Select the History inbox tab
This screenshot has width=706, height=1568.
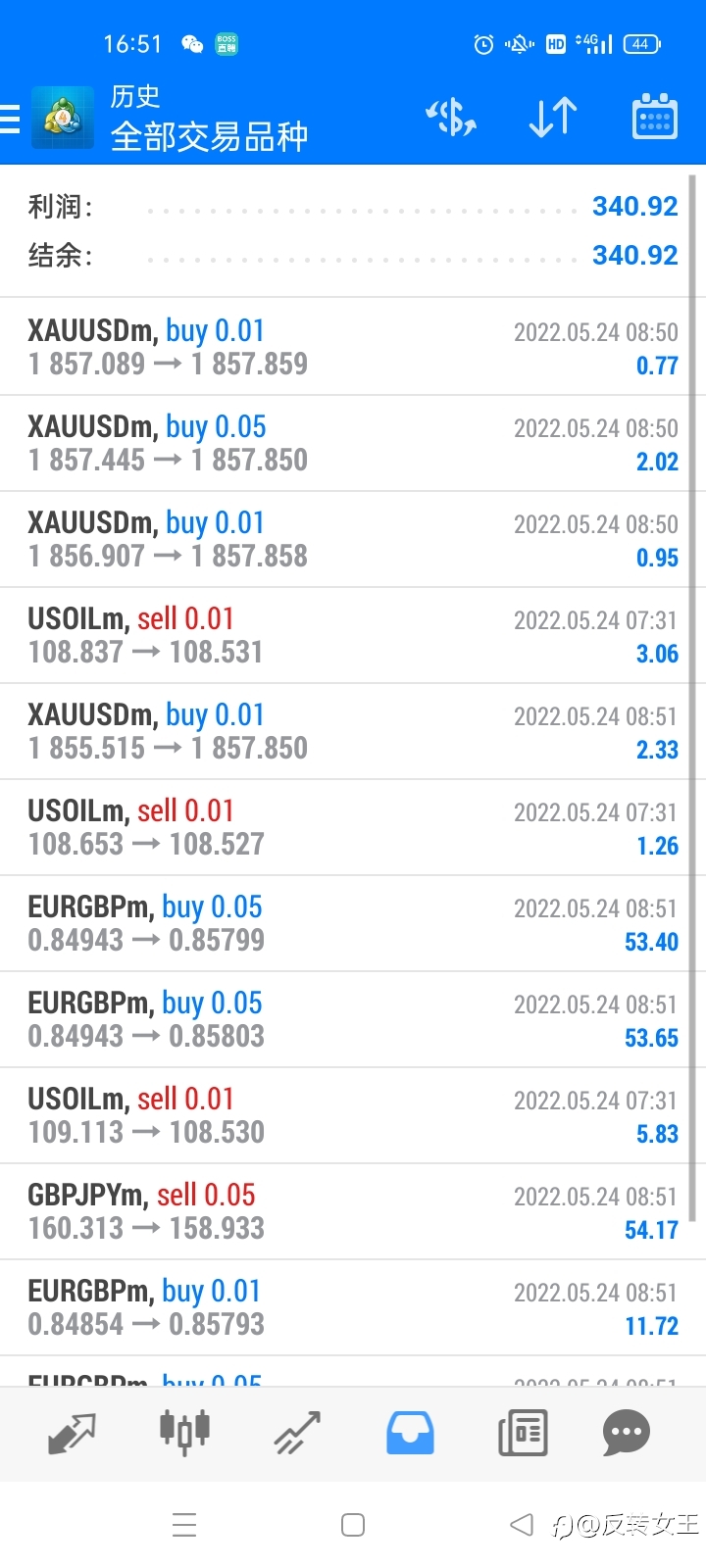tap(410, 1433)
